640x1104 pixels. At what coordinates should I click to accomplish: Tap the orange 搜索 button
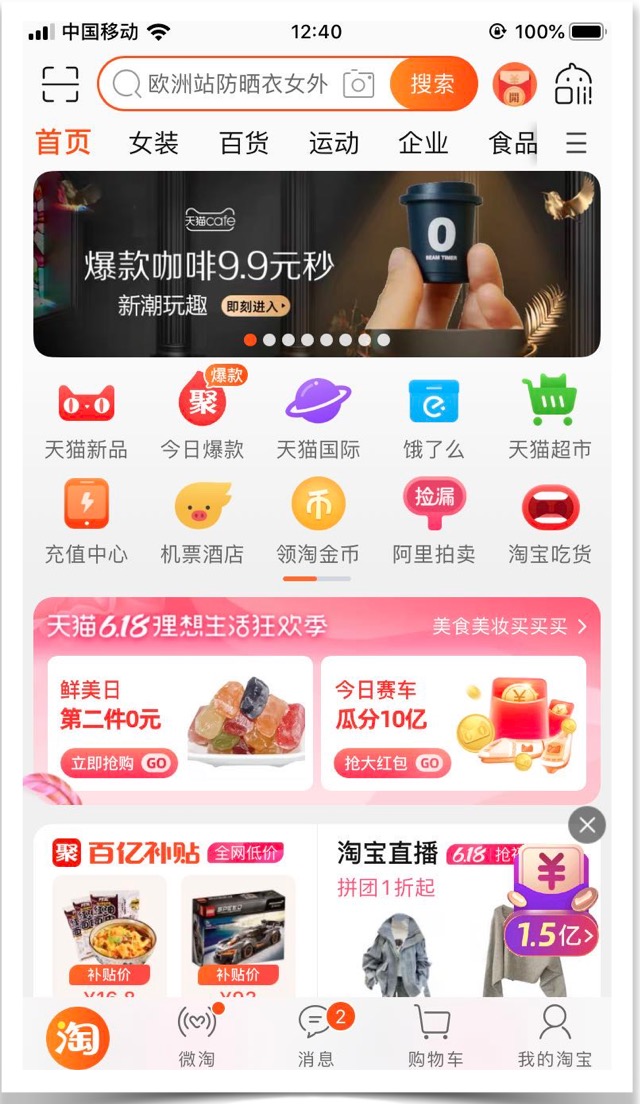432,84
